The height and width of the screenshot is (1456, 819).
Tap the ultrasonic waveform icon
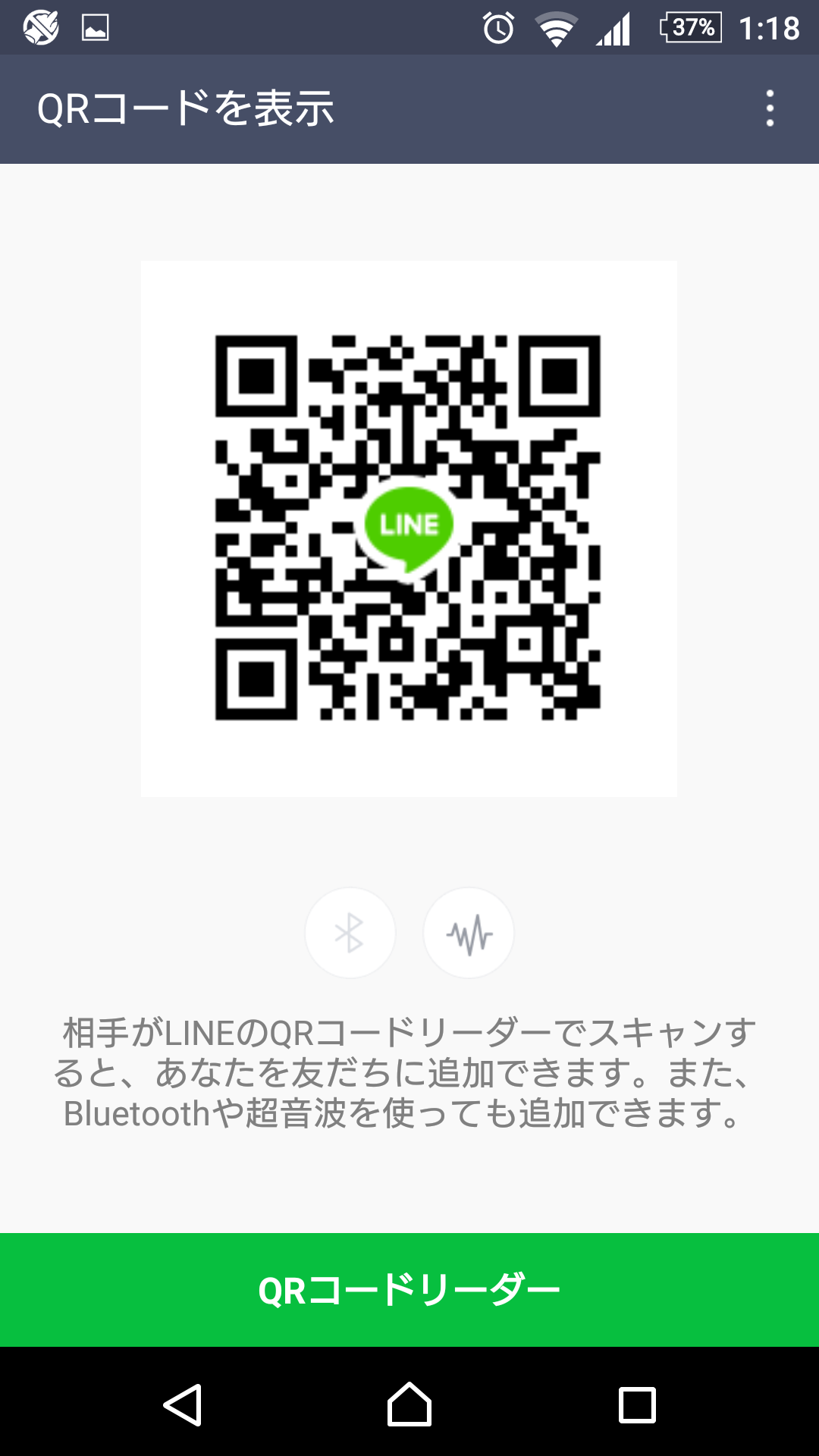(x=469, y=933)
